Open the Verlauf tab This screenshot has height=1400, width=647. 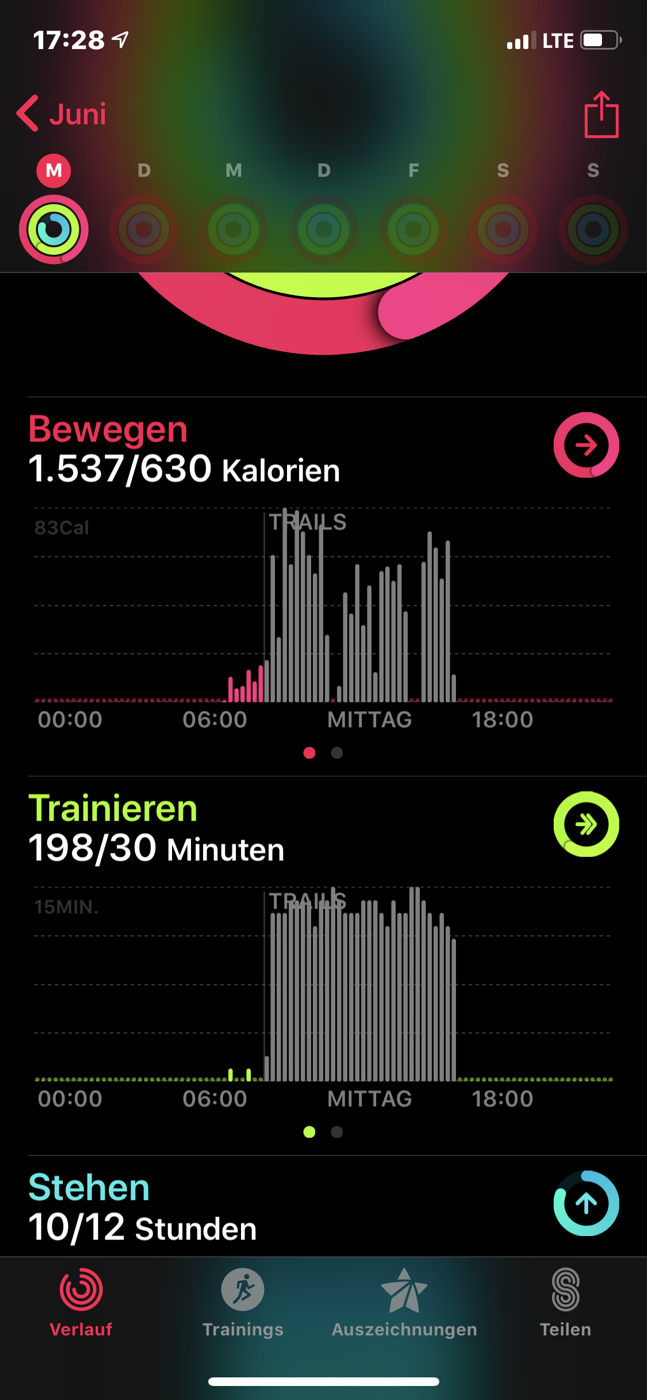point(81,1302)
